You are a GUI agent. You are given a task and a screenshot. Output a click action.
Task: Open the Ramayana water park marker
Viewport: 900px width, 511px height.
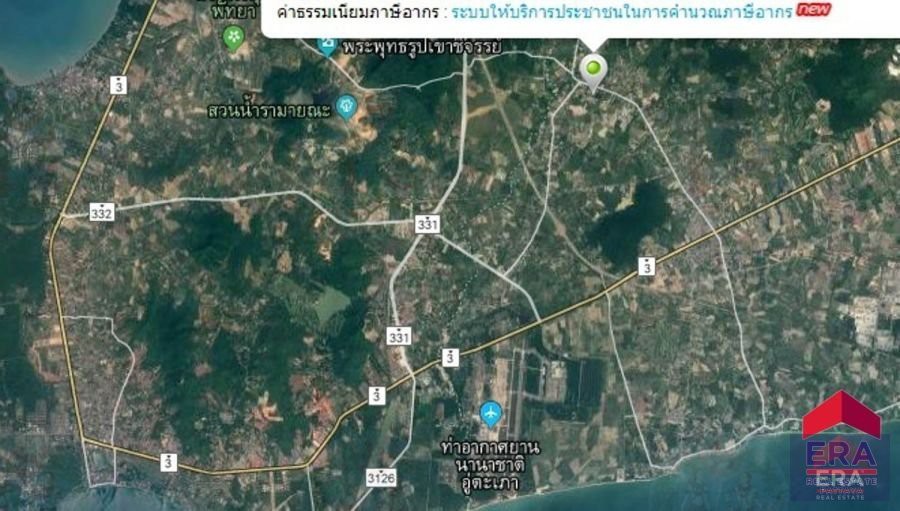(346, 105)
